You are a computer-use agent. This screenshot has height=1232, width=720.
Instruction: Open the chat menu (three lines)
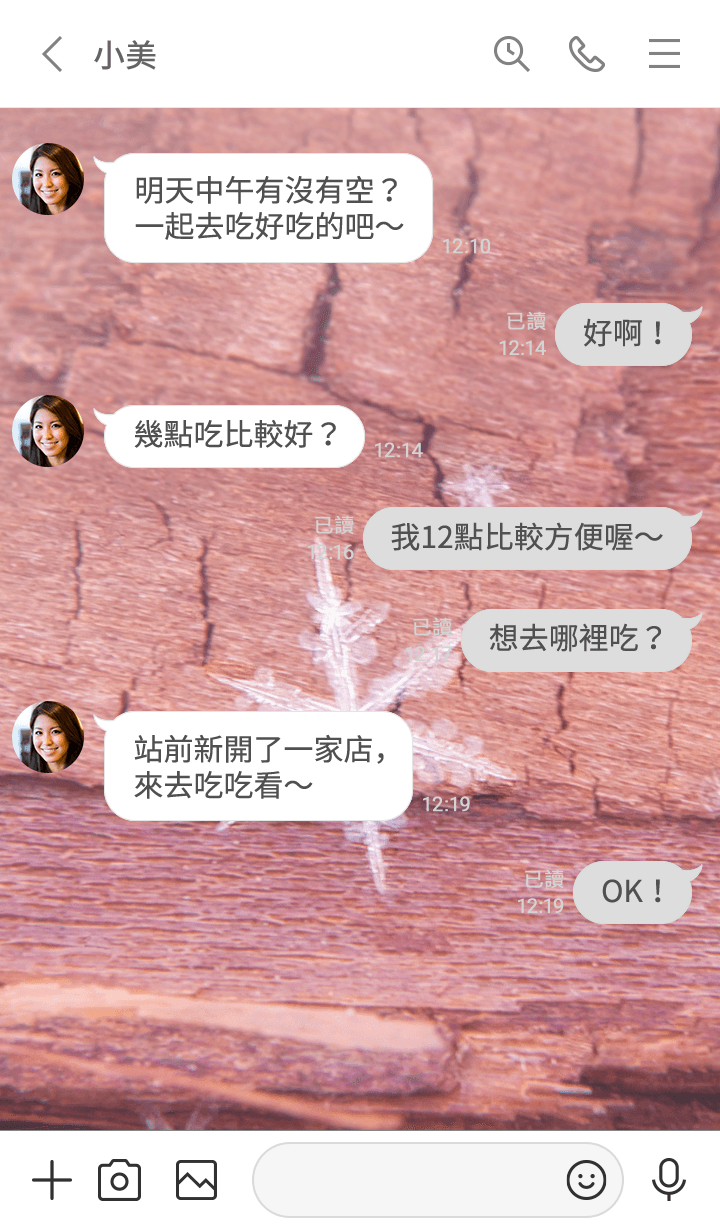pos(664,54)
